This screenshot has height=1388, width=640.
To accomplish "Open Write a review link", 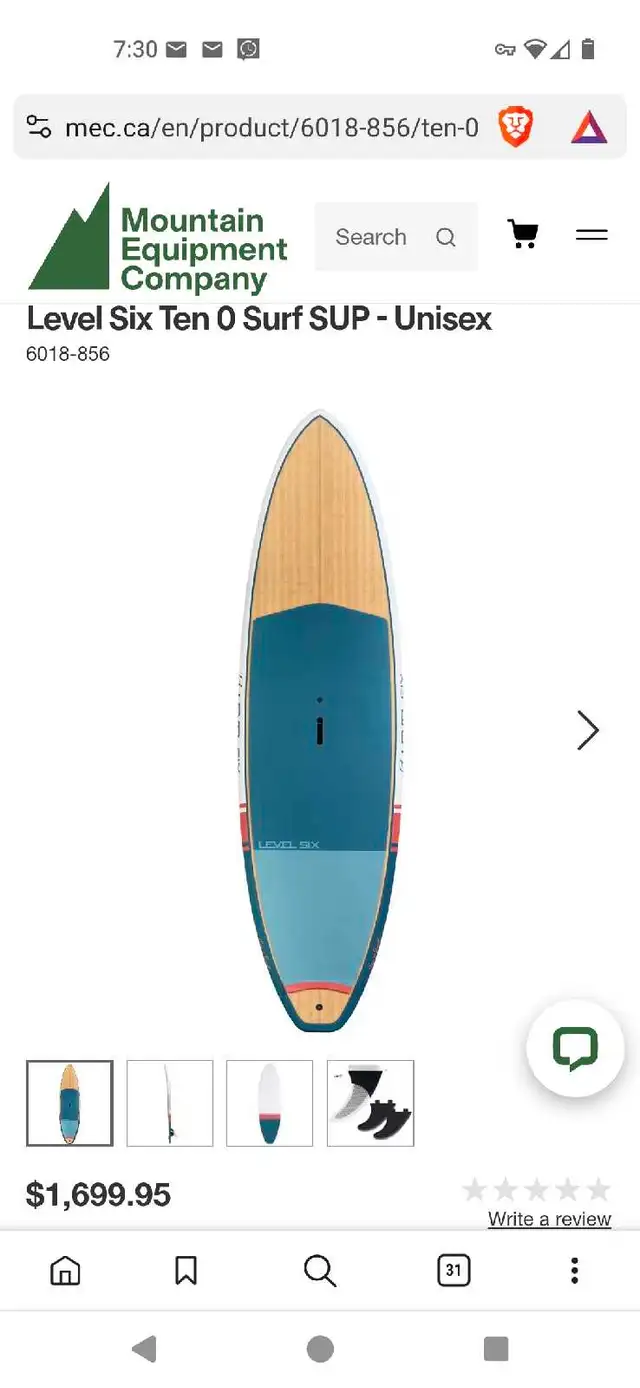I will tap(549, 1219).
